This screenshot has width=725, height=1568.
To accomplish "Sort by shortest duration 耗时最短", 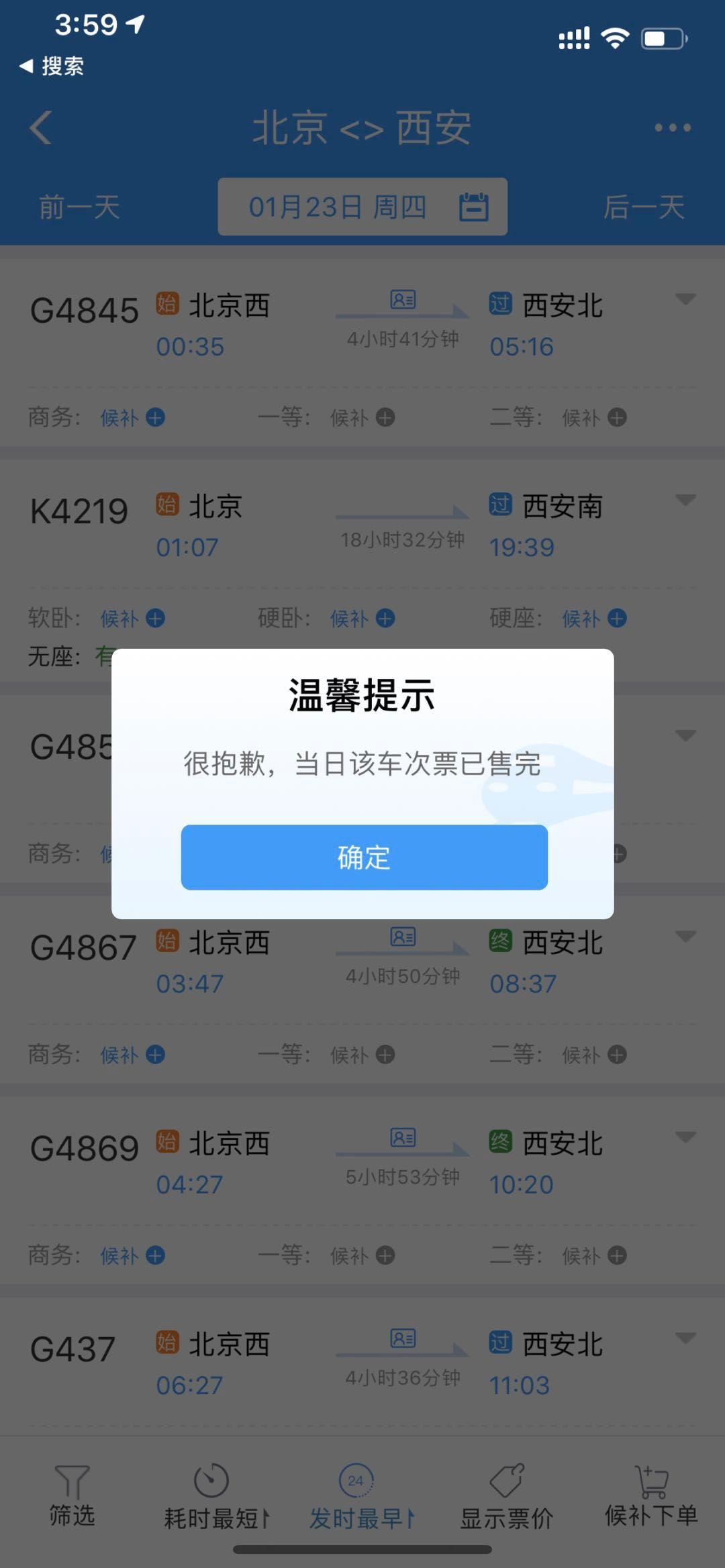I will 216,1496.
